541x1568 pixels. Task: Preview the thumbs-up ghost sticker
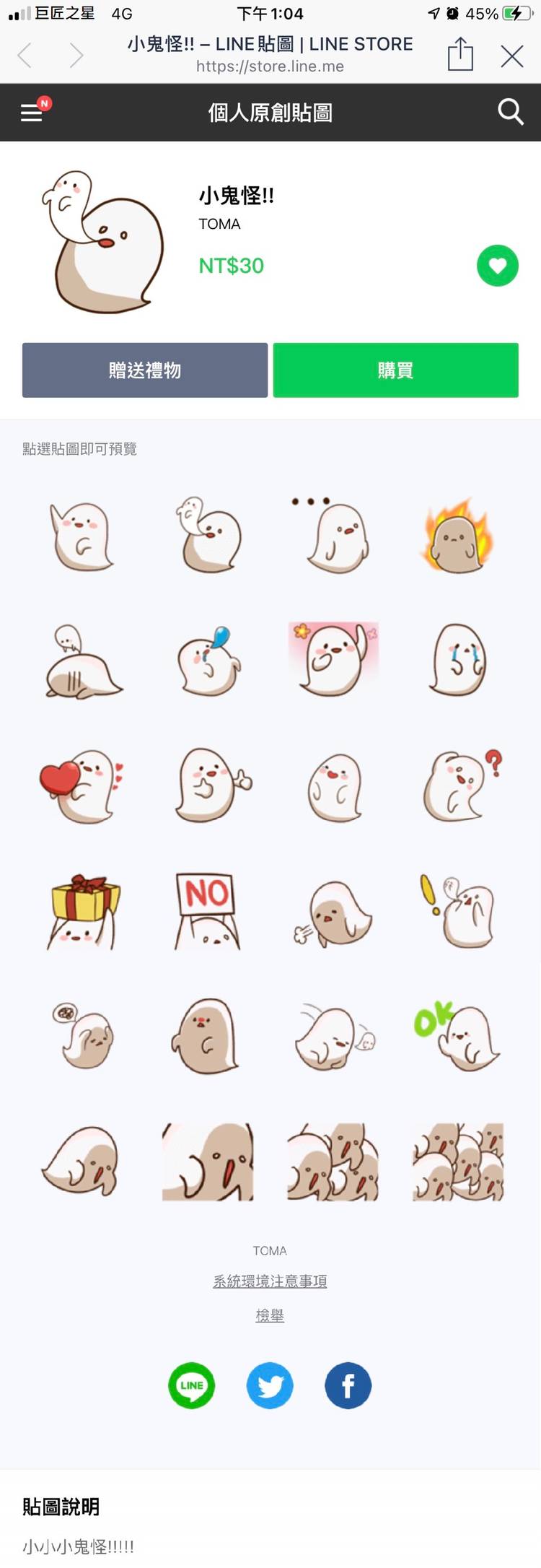209,786
